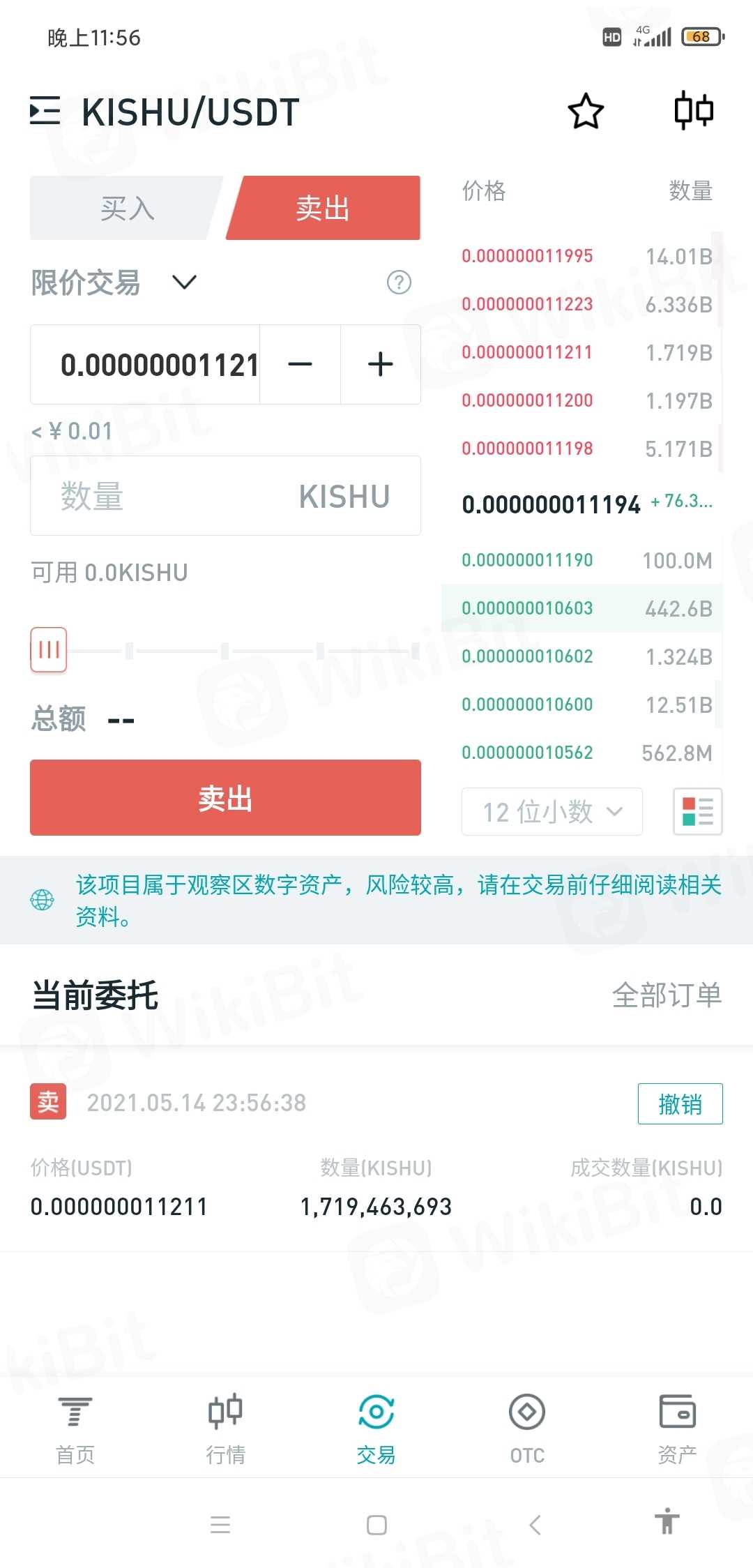The width and height of the screenshot is (753, 1568).
Task: Go to the 首页 home tab
Action: (75, 1428)
